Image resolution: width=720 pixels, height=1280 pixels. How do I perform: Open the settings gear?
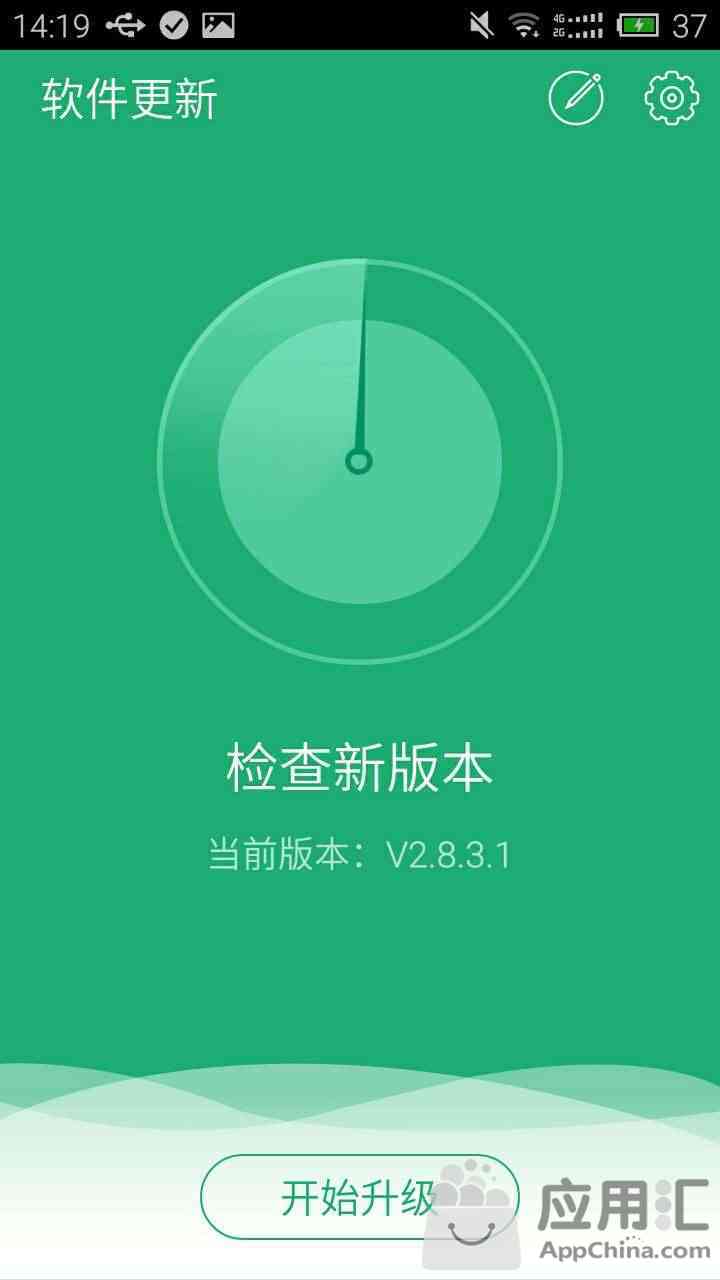(670, 98)
